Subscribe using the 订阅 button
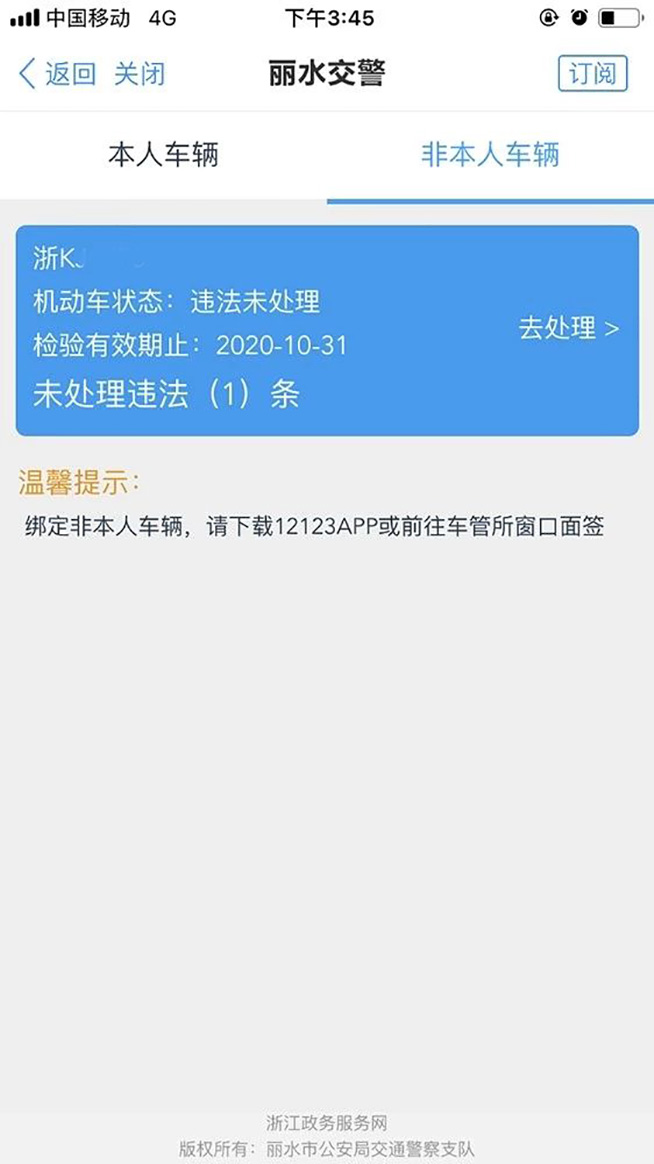This screenshot has width=654, height=1164. (592, 74)
